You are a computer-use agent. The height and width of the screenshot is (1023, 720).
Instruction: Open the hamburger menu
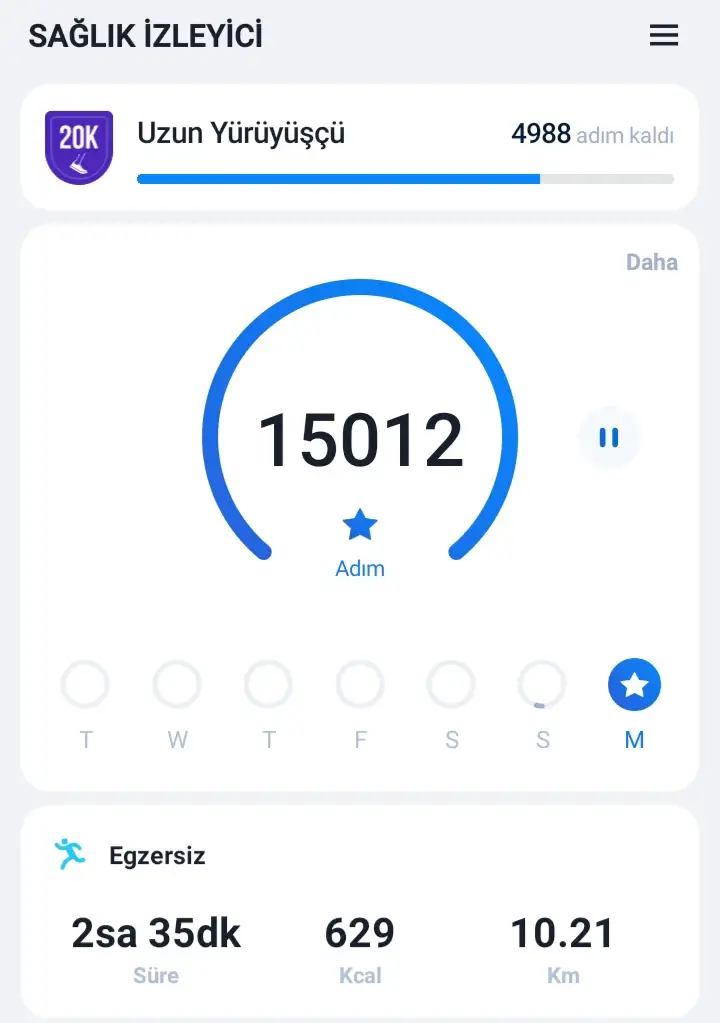coord(664,36)
